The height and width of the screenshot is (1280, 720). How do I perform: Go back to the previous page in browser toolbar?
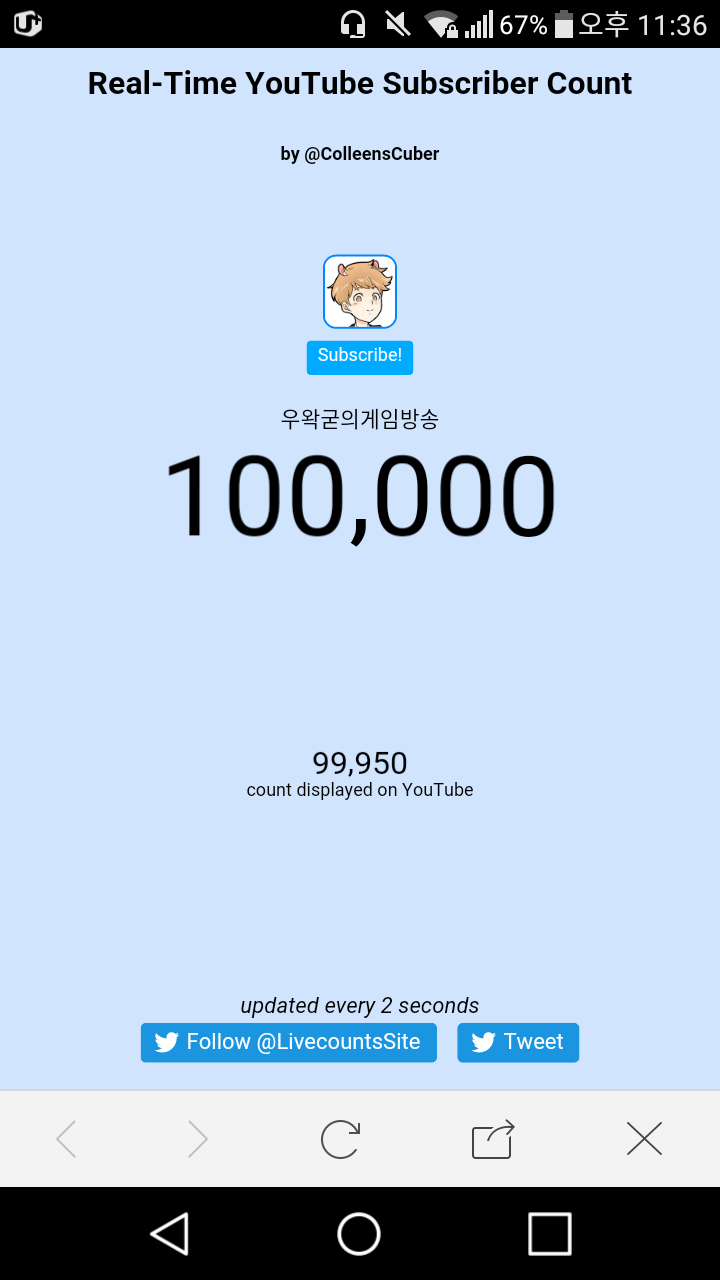(x=67, y=1139)
